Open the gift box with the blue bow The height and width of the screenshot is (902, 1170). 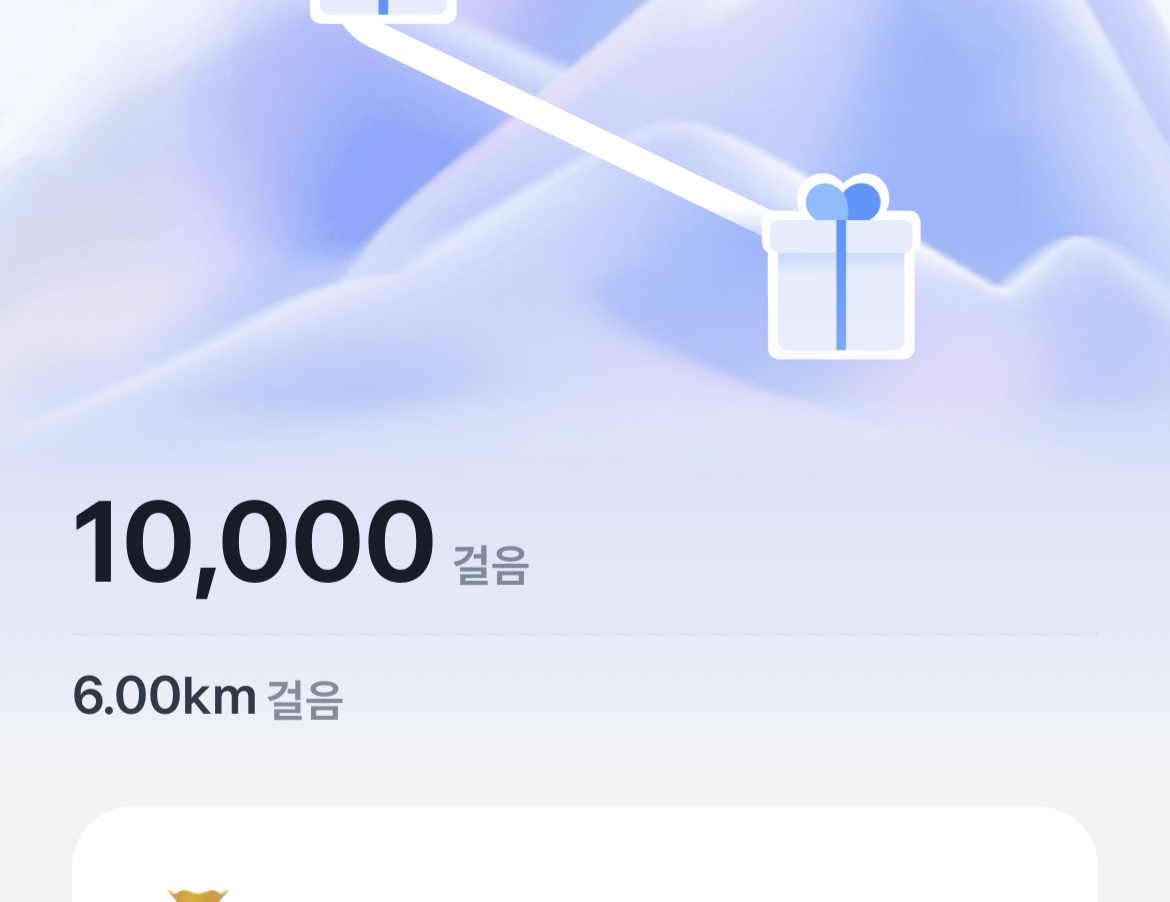[841, 267]
